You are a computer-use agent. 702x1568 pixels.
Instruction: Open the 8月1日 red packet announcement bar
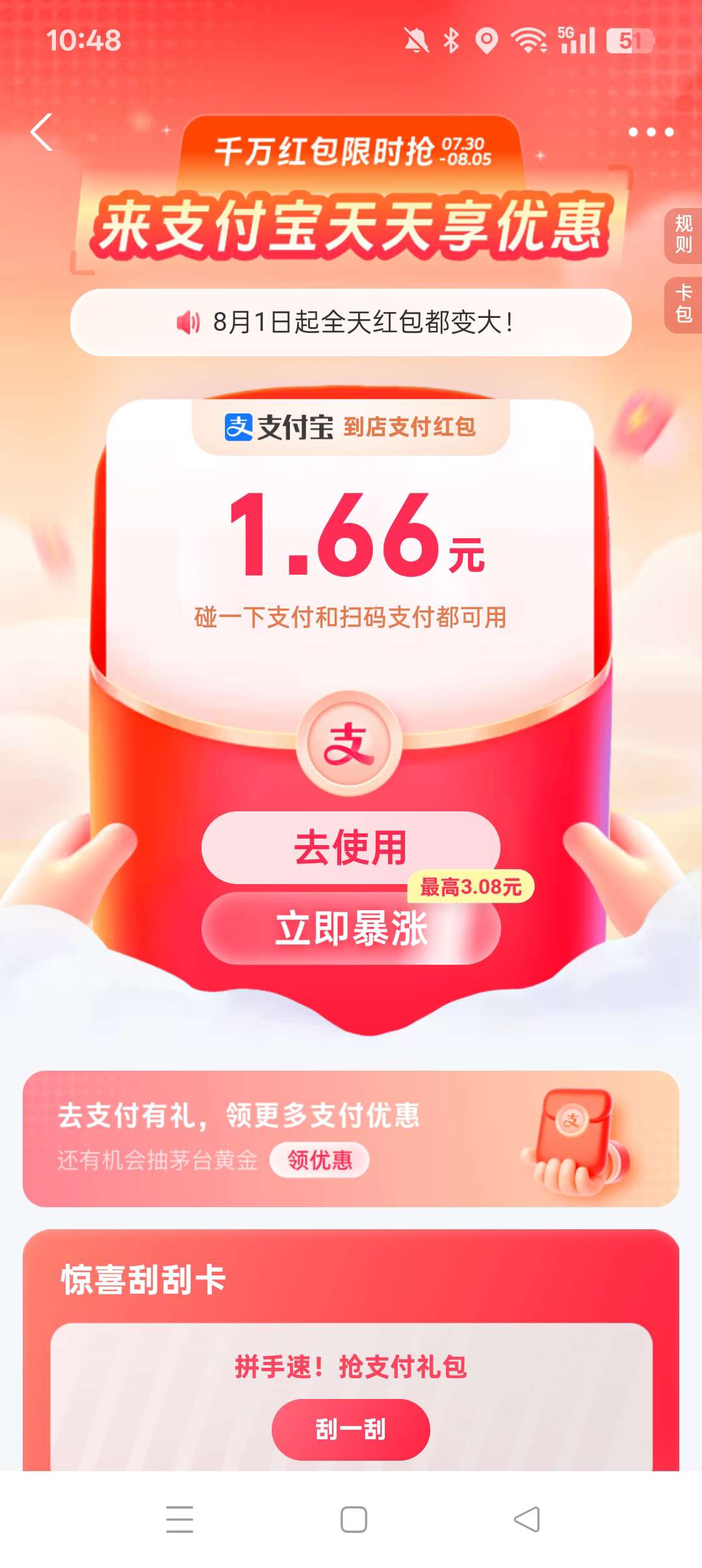(x=350, y=322)
